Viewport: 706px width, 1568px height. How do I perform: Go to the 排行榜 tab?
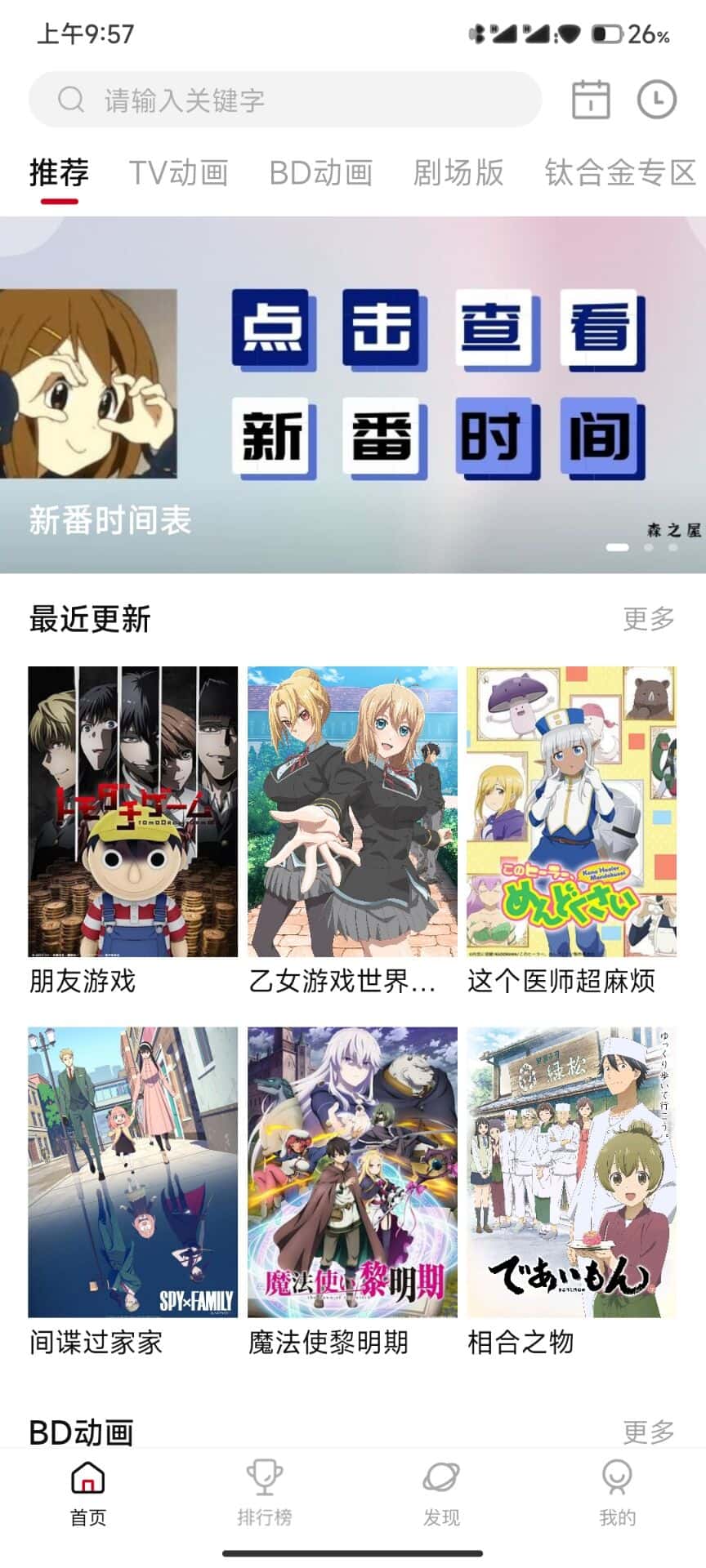(264, 1494)
